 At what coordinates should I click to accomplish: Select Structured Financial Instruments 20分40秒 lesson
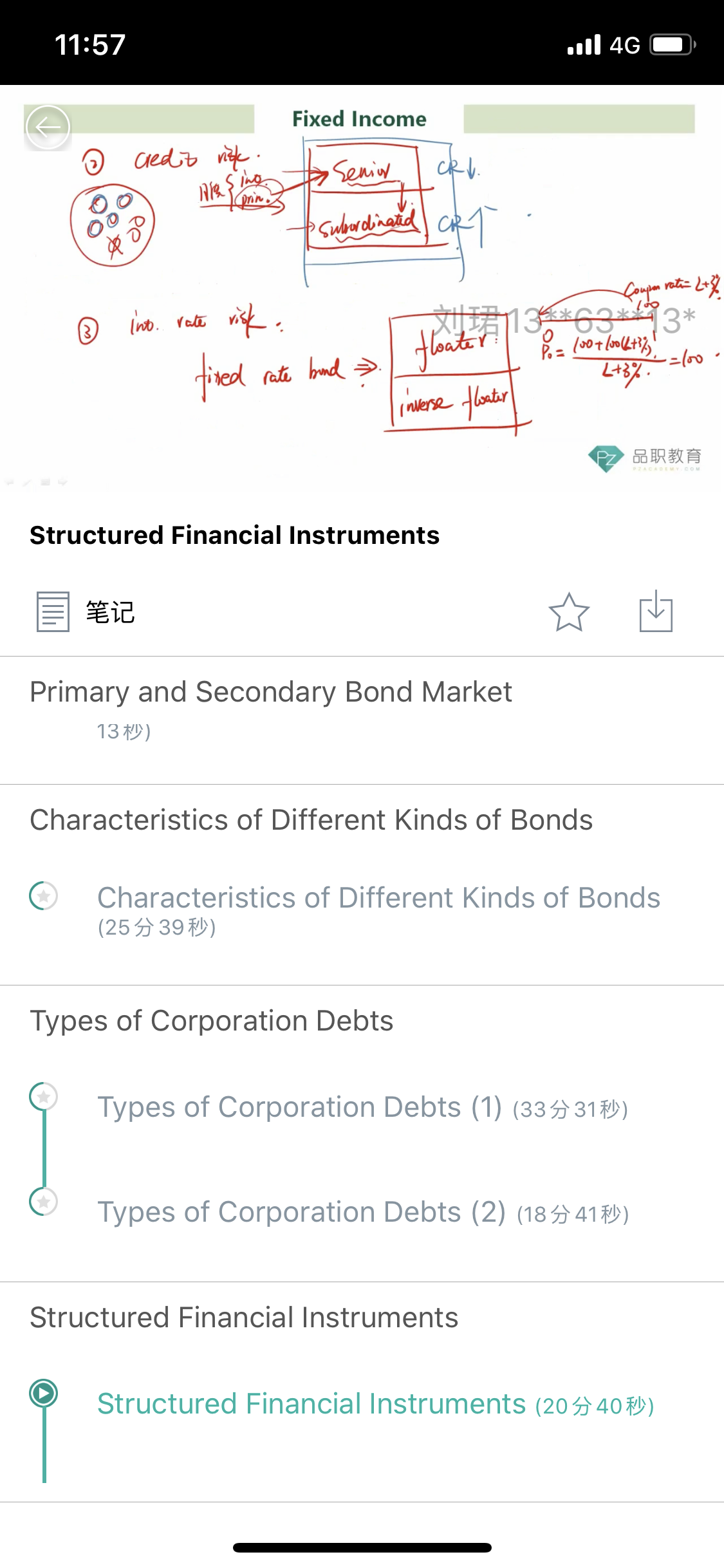click(x=376, y=1404)
